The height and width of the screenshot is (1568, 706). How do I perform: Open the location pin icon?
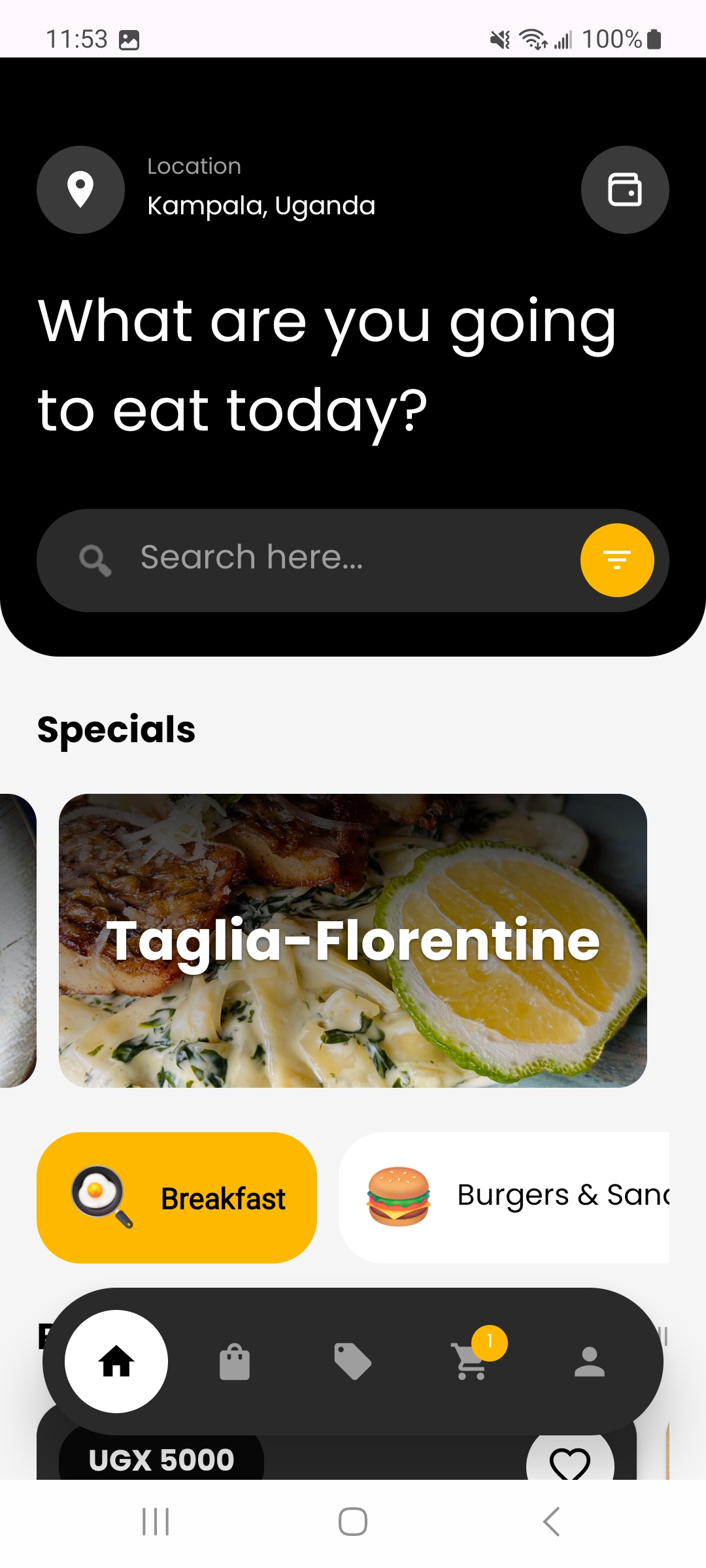(x=80, y=189)
